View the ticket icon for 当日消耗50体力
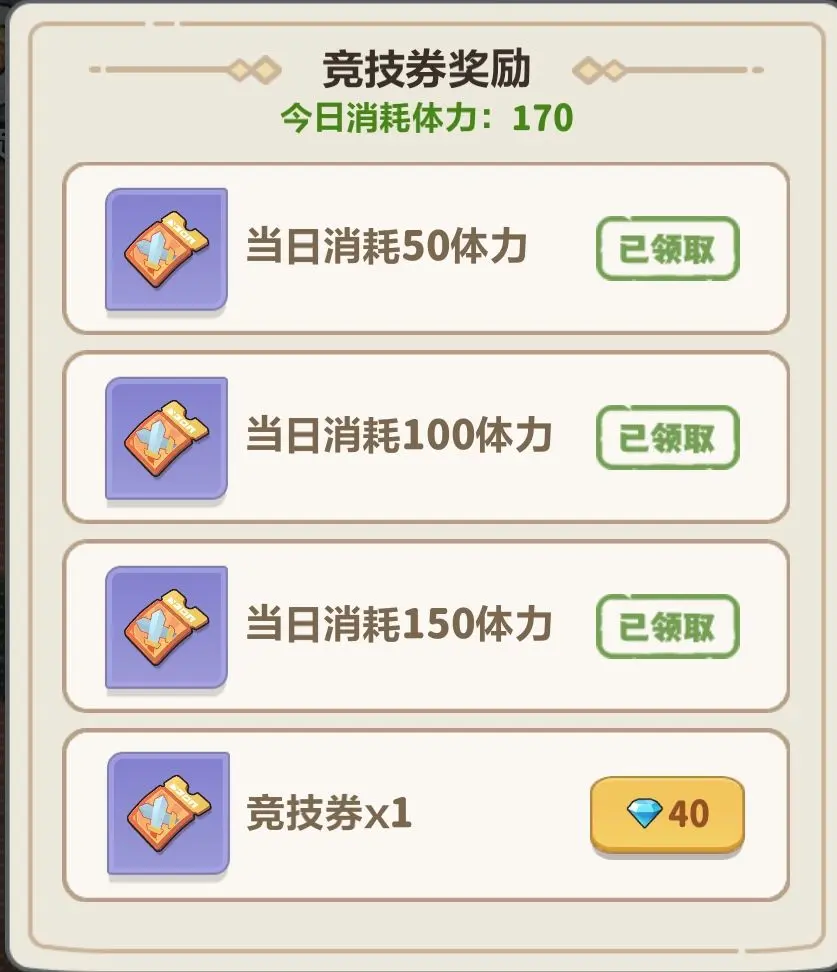 166,249
